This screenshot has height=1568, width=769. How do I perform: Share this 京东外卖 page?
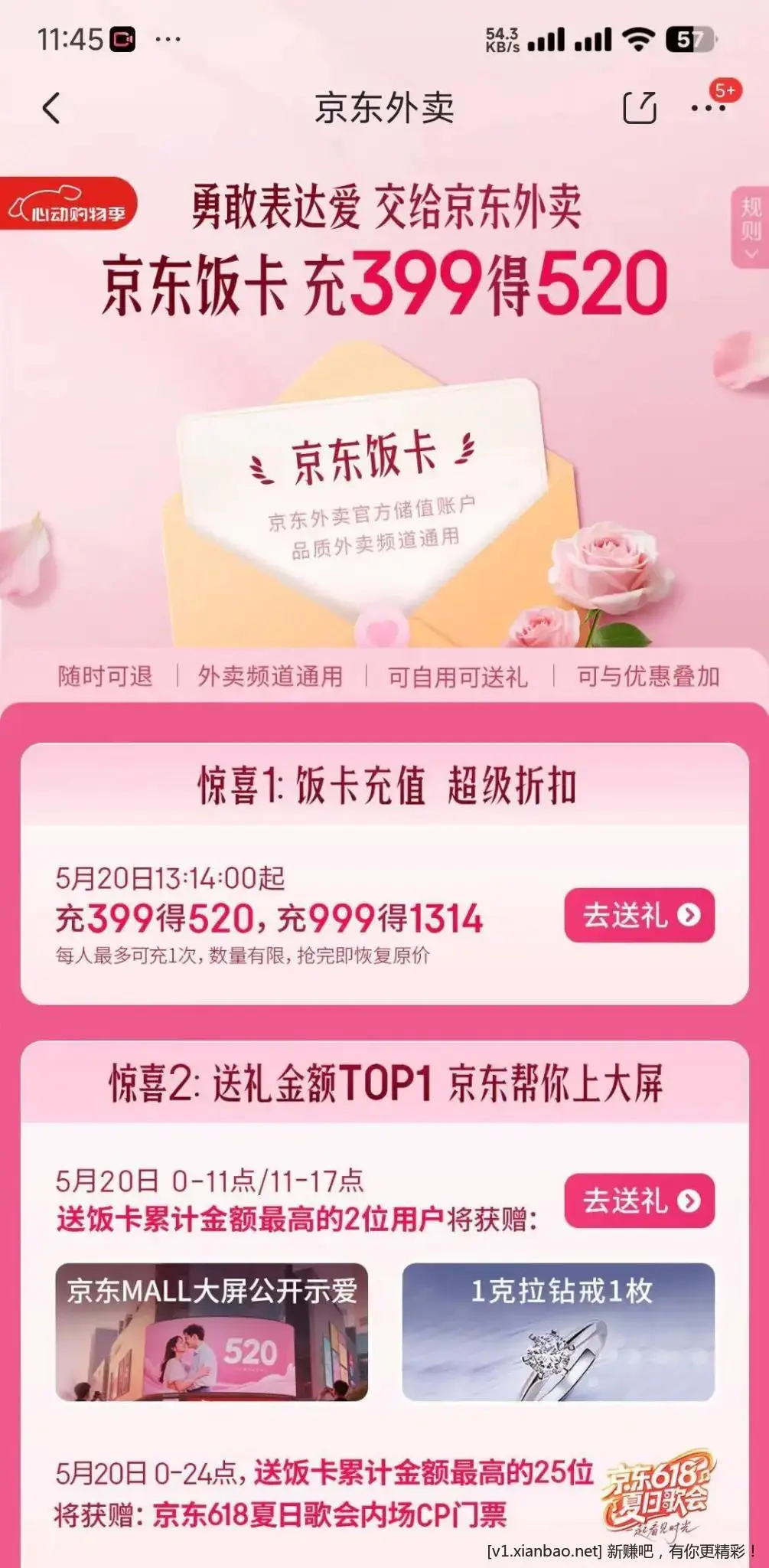tap(639, 107)
